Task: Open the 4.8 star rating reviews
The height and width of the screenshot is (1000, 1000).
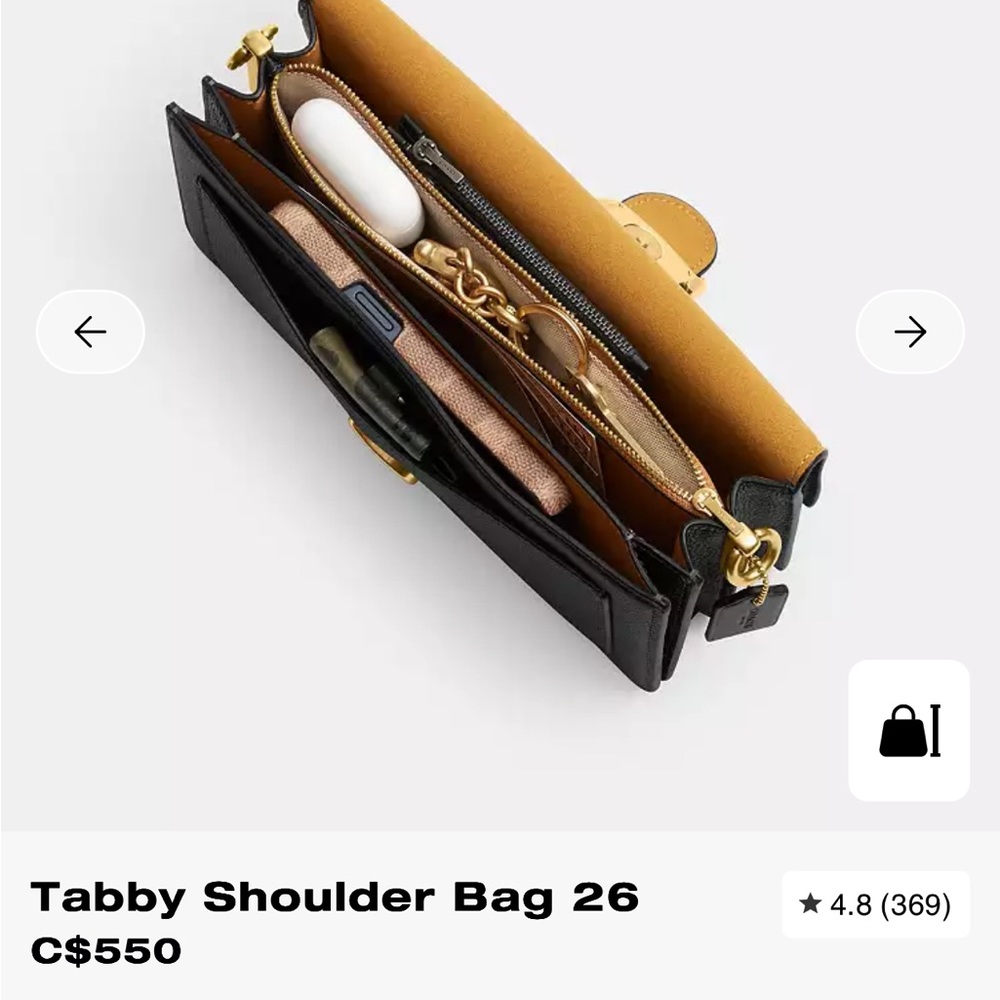Action: (x=875, y=905)
